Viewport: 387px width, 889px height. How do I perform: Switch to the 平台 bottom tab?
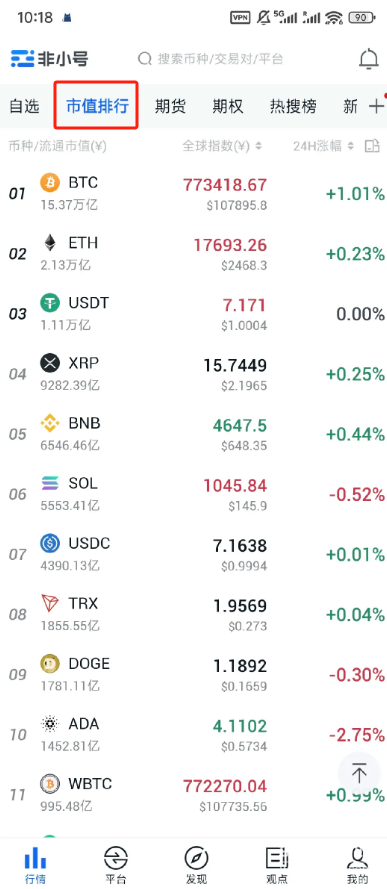click(116, 865)
